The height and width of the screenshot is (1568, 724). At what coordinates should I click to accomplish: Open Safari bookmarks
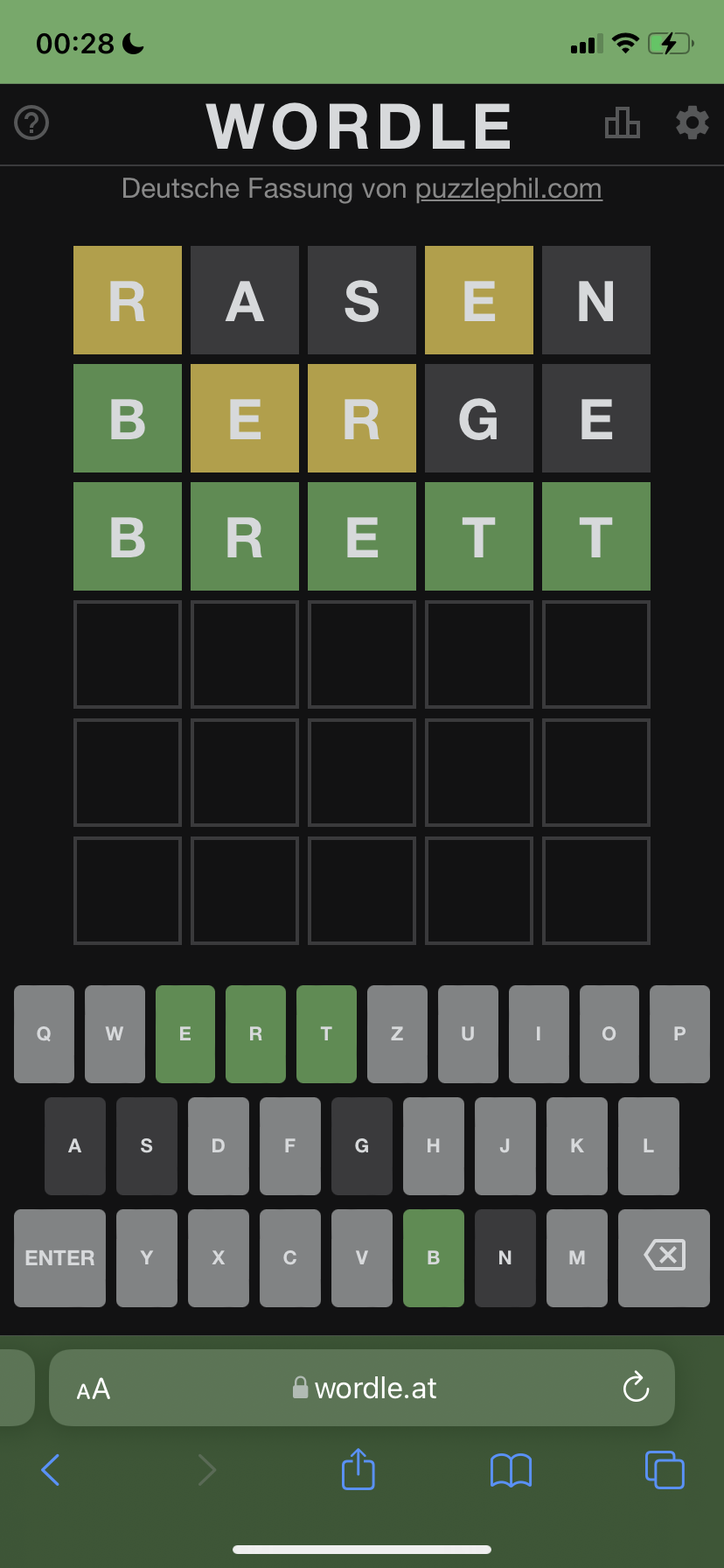coord(512,1470)
